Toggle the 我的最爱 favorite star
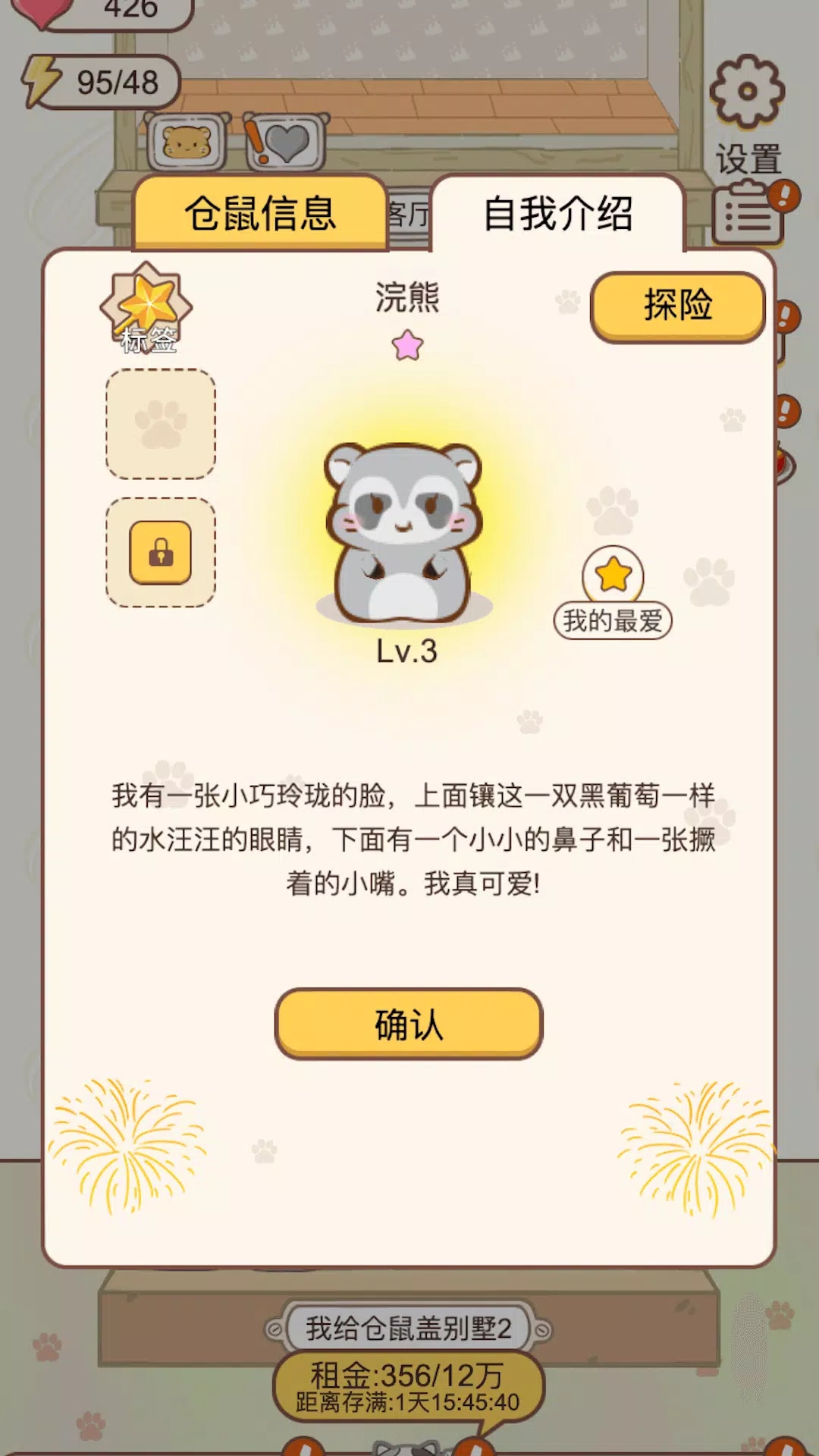The image size is (819, 1456). [x=613, y=578]
